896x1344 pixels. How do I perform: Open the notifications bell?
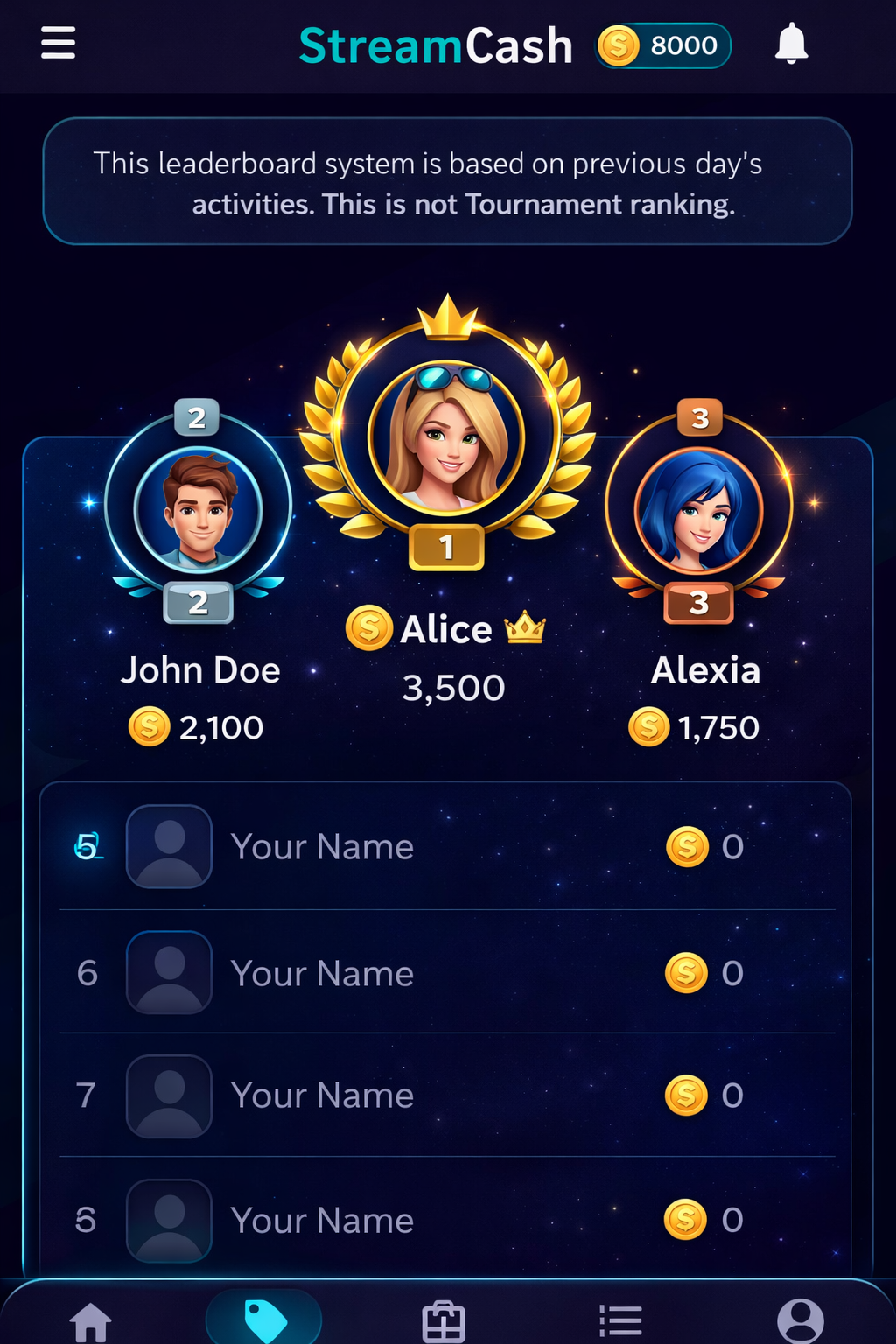point(791,44)
